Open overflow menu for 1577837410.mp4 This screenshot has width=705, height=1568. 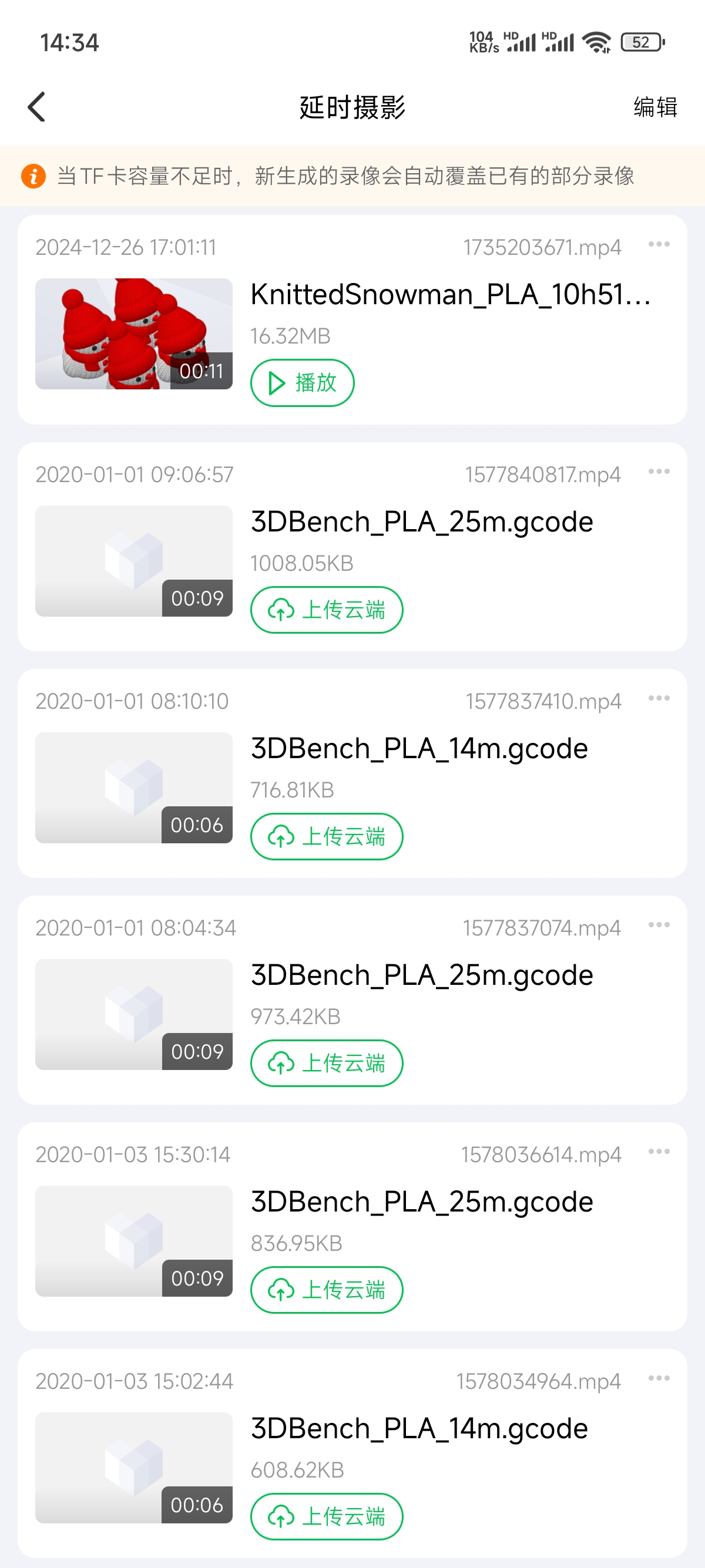coord(659,698)
